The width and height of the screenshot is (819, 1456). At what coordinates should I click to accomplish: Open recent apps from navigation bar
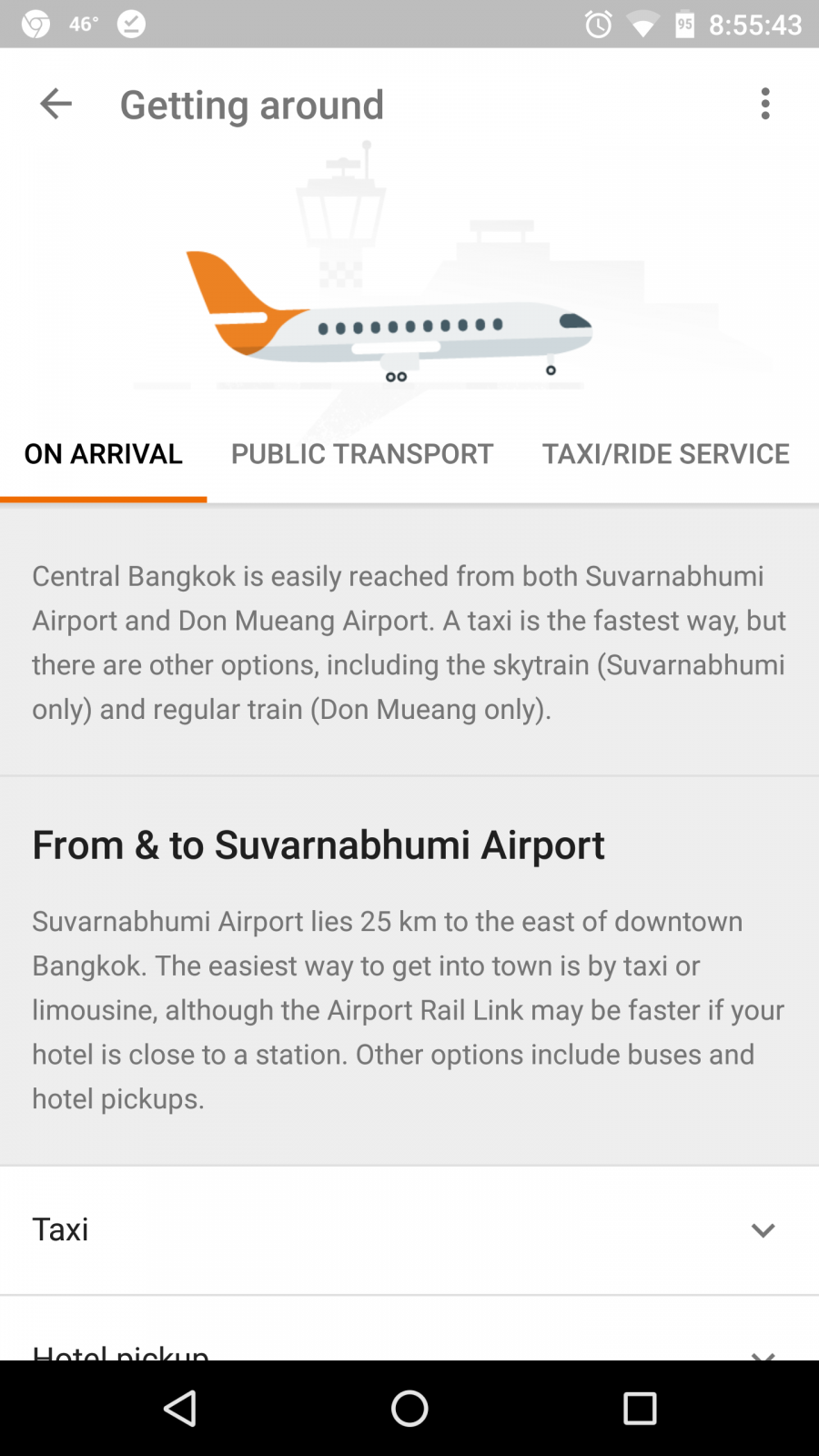coord(640,1409)
